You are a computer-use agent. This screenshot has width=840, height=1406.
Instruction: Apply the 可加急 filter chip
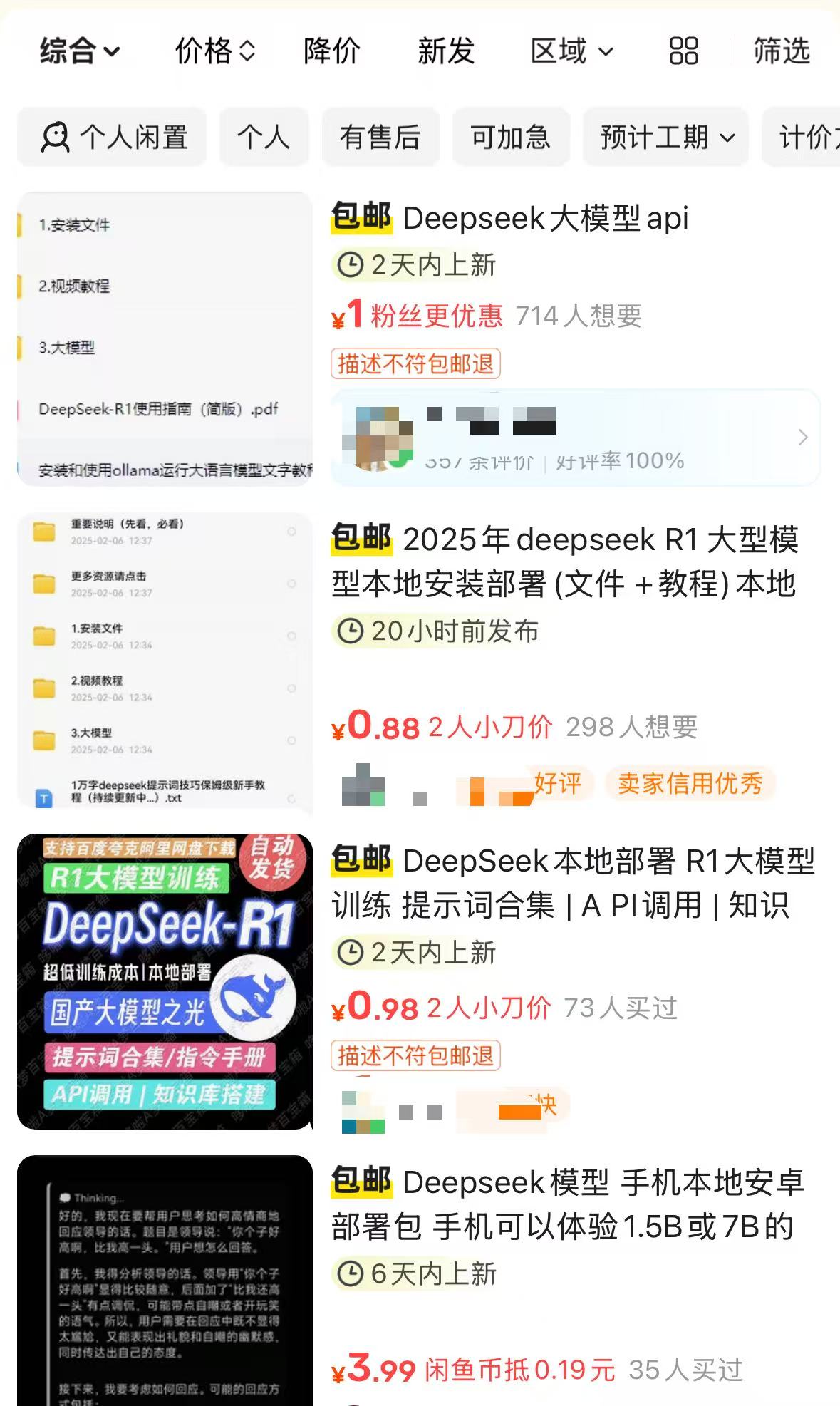[510, 137]
